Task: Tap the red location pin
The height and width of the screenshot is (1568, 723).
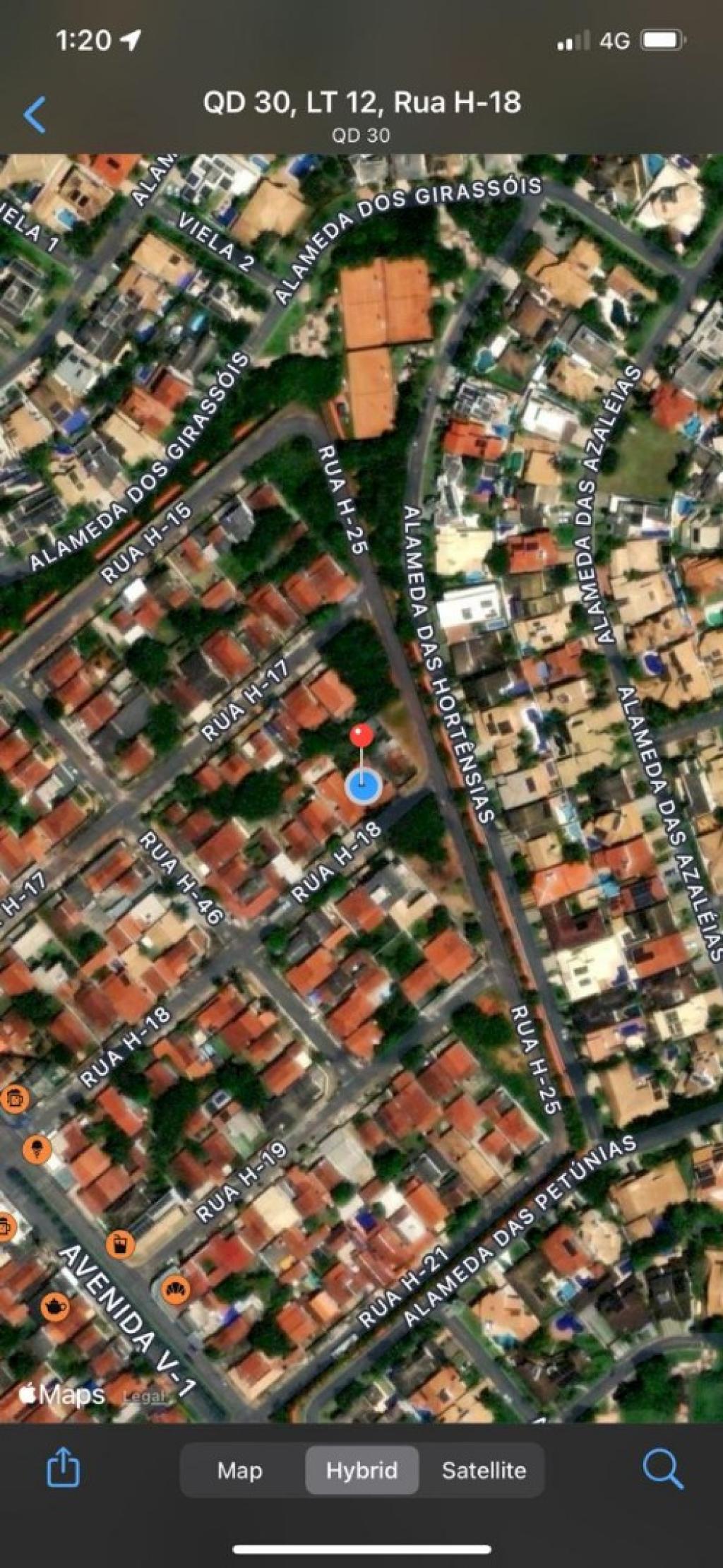Action: [x=361, y=736]
